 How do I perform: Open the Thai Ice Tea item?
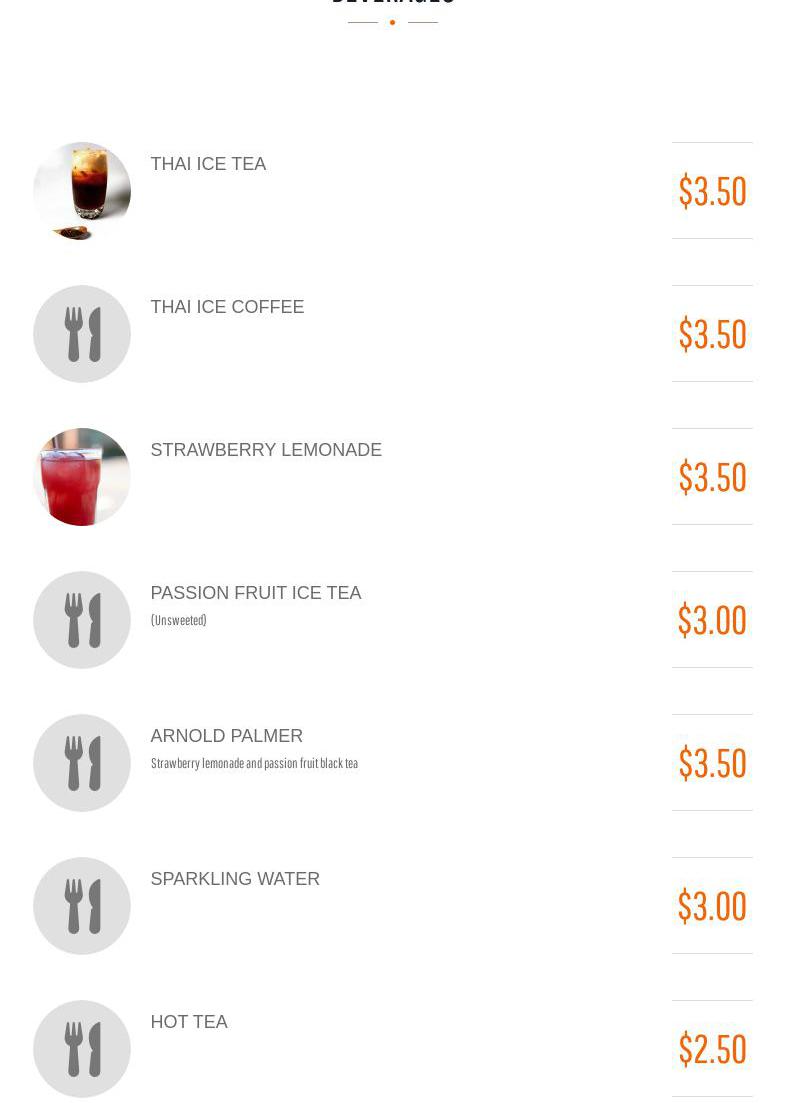coord(208,164)
